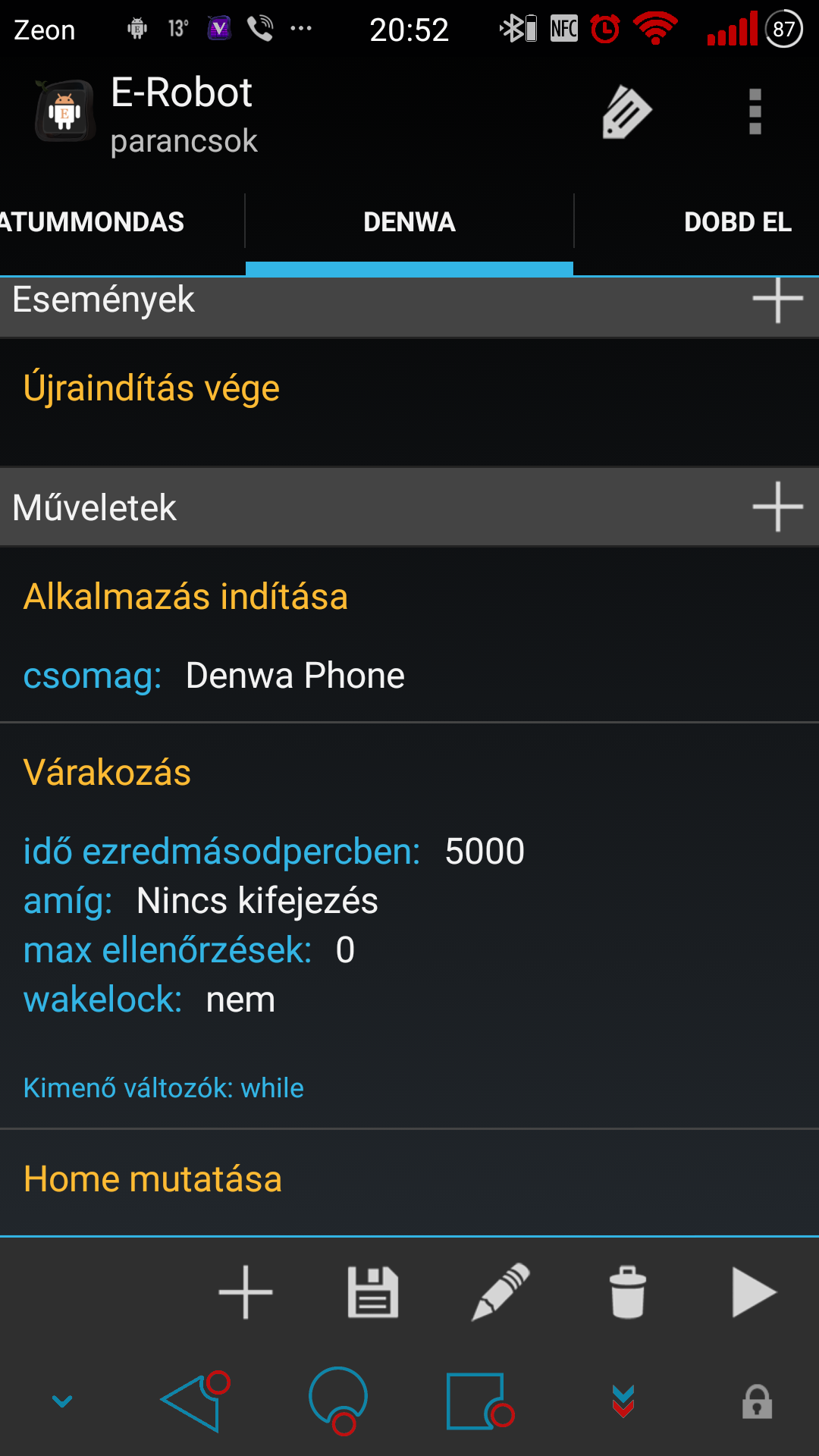Image resolution: width=819 pixels, height=1456 pixels.
Task: Tap the plus icon in bottom toolbar
Action: pyautogui.click(x=246, y=1292)
